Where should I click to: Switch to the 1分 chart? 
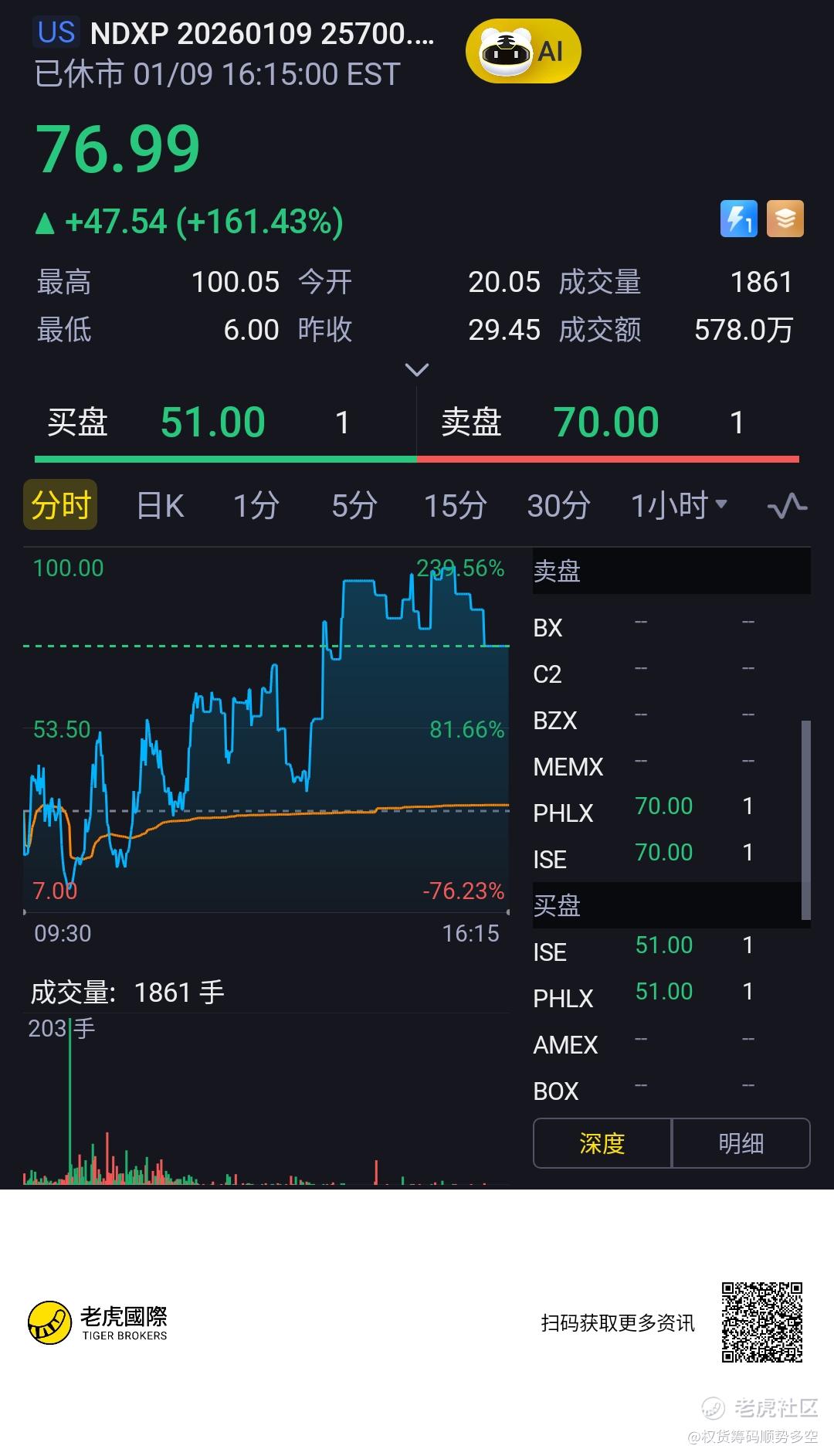(256, 506)
